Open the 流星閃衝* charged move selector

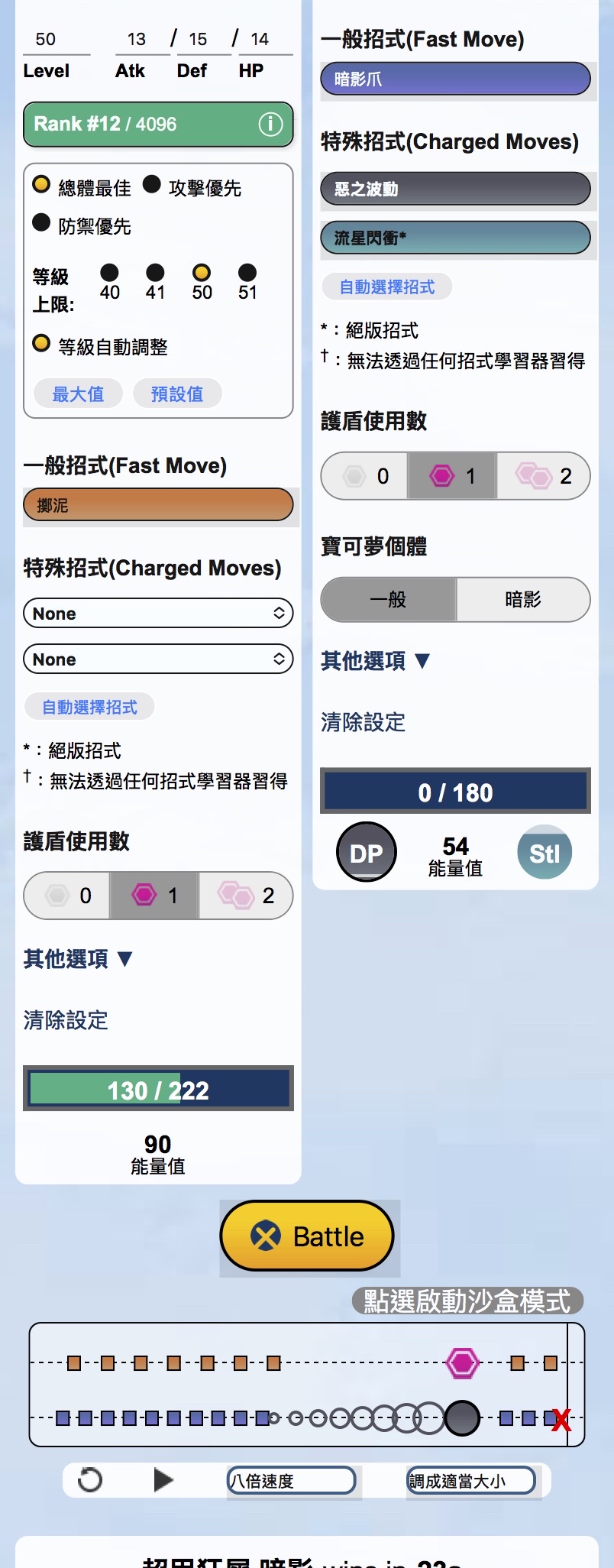pos(455,238)
